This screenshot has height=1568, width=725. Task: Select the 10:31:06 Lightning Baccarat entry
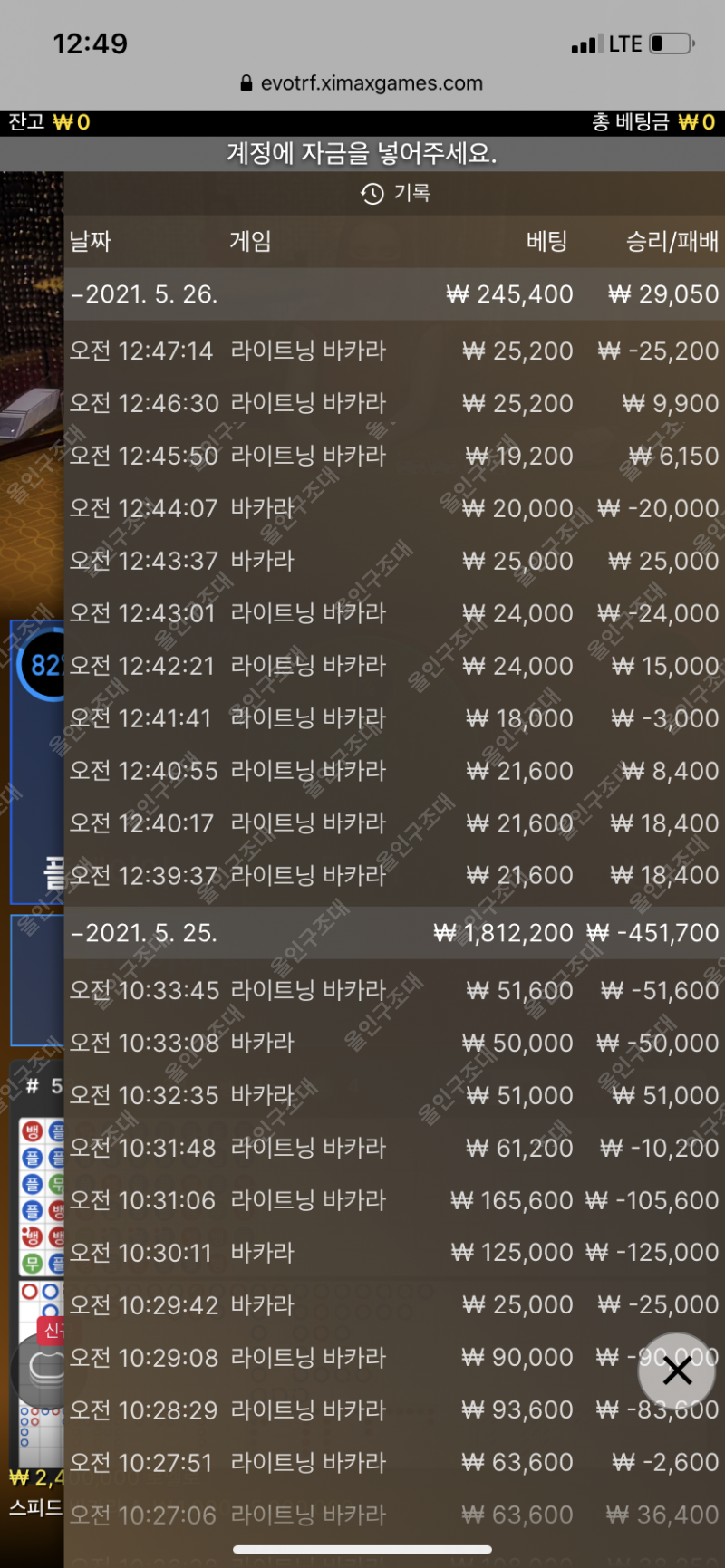click(x=394, y=1200)
